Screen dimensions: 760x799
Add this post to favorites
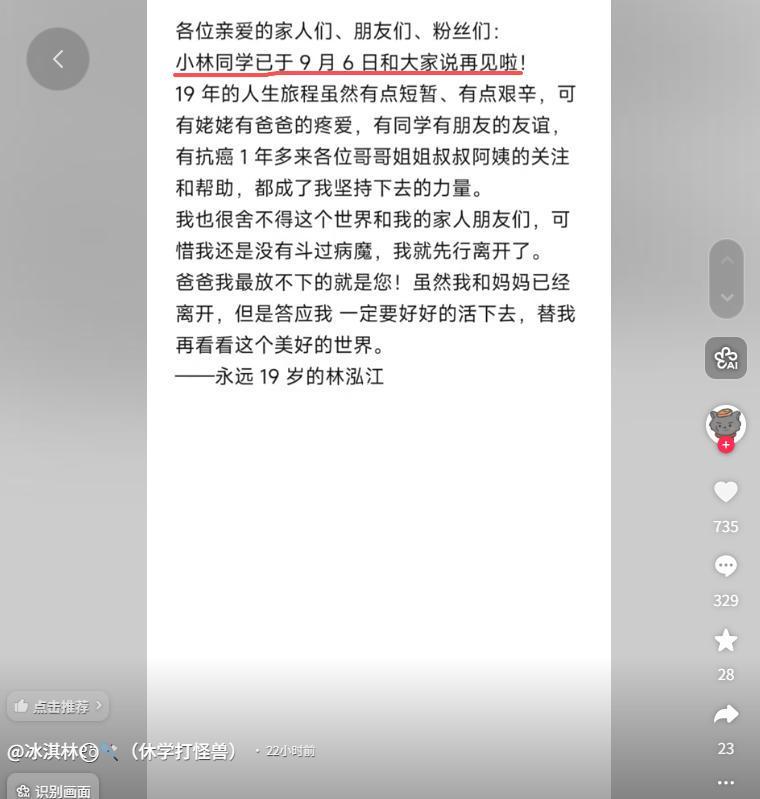pyautogui.click(x=726, y=640)
